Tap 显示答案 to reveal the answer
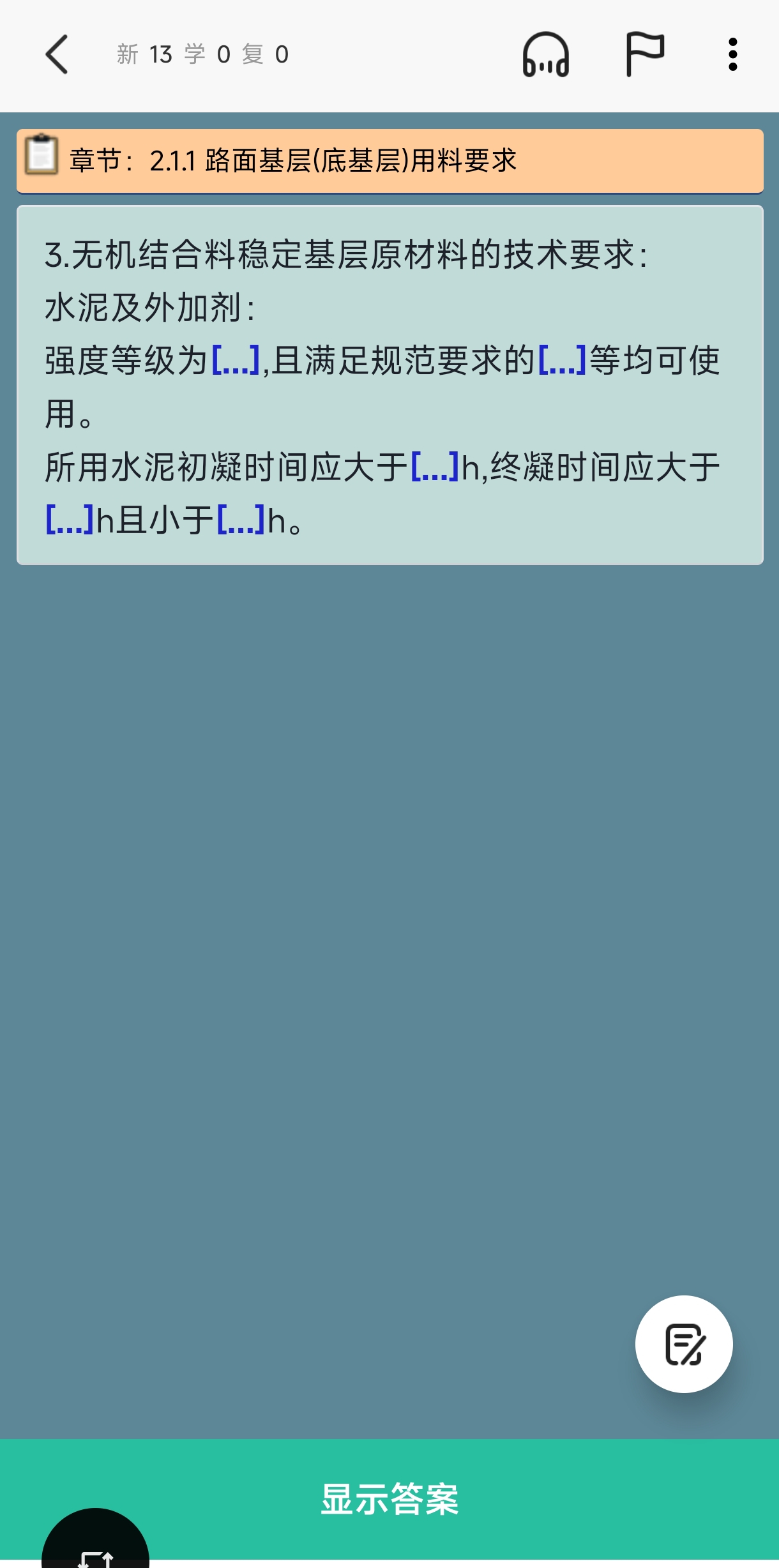The width and height of the screenshot is (779, 1568). pos(390,1499)
